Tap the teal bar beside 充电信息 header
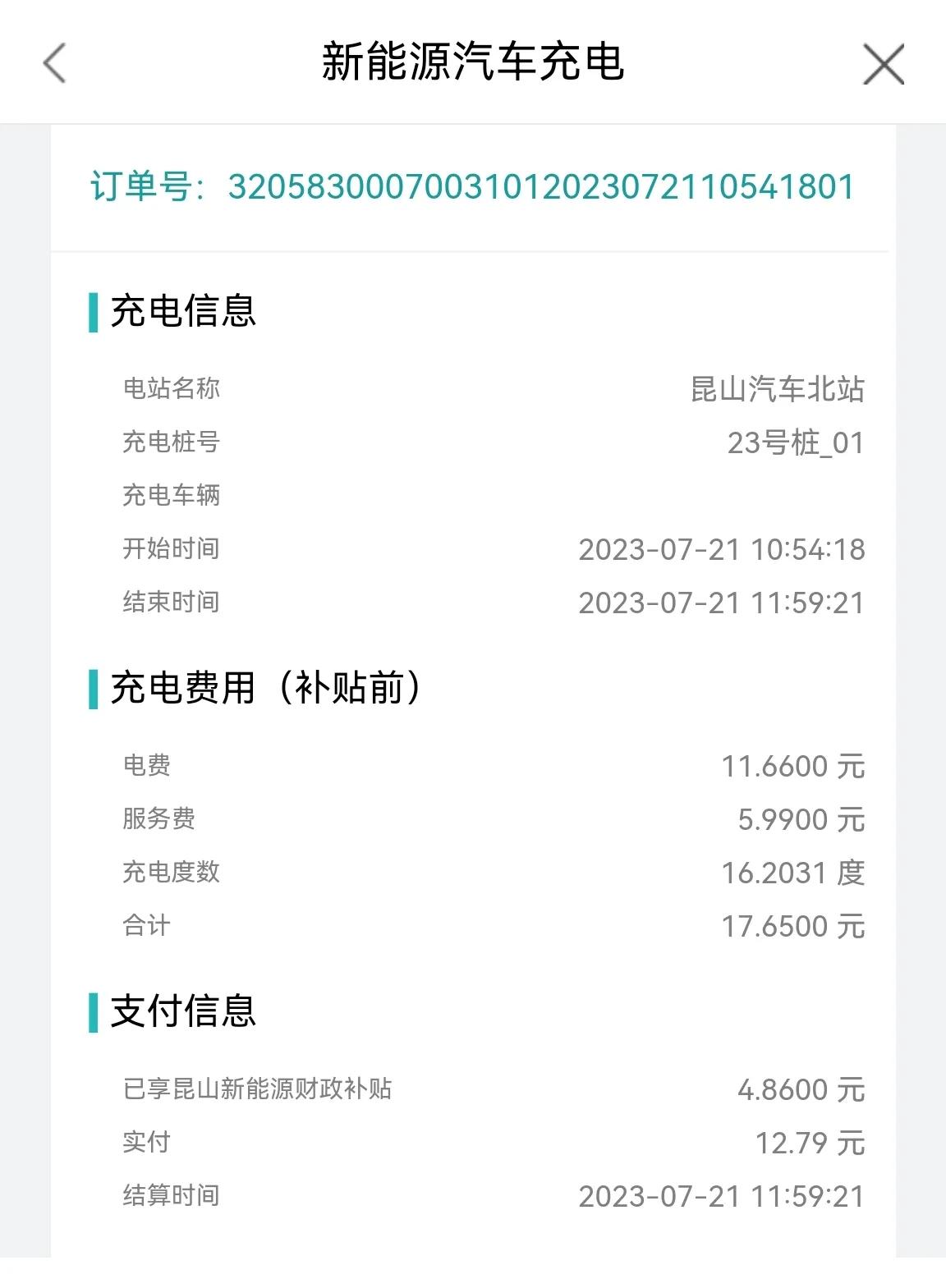This screenshot has width=946, height=1288. coord(93,310)
